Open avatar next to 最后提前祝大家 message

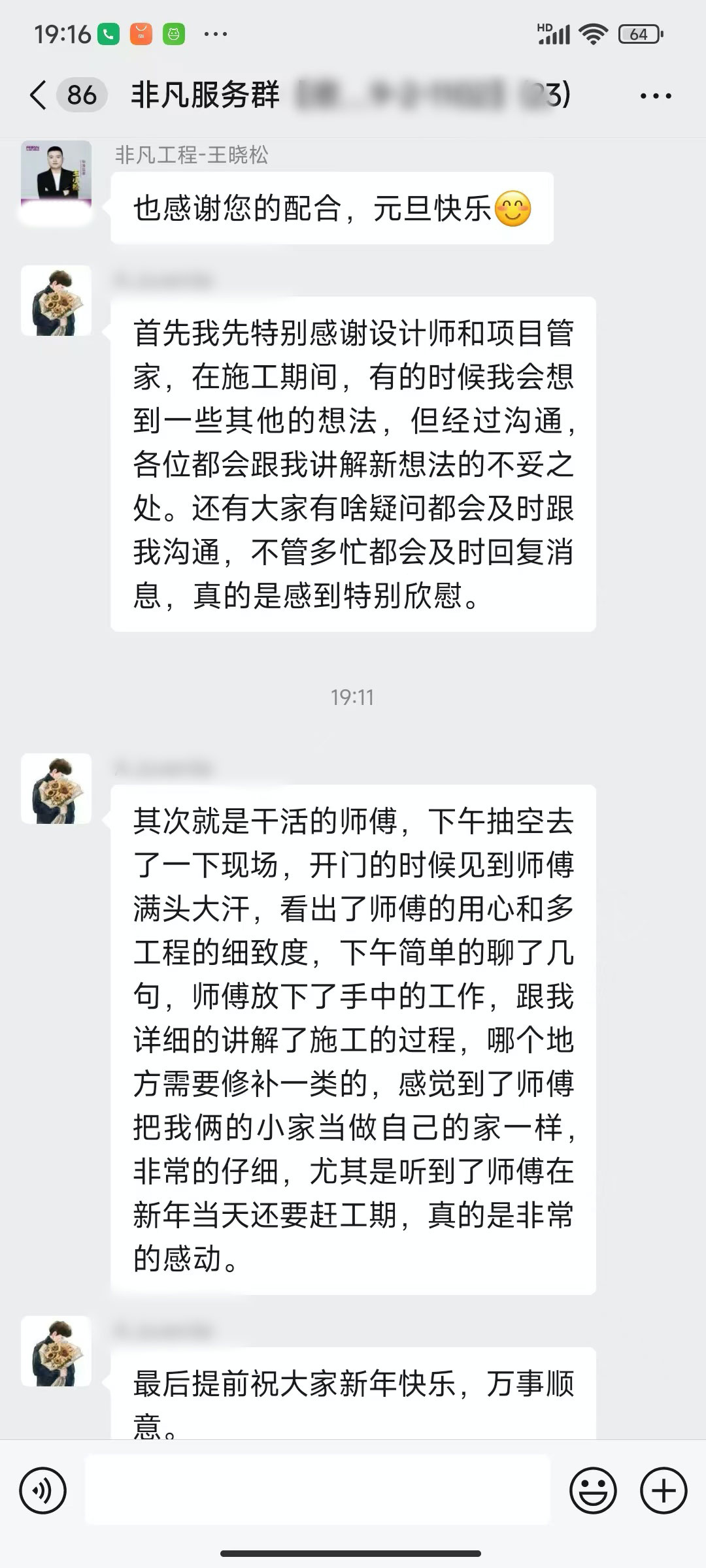tap(56, 1350)
